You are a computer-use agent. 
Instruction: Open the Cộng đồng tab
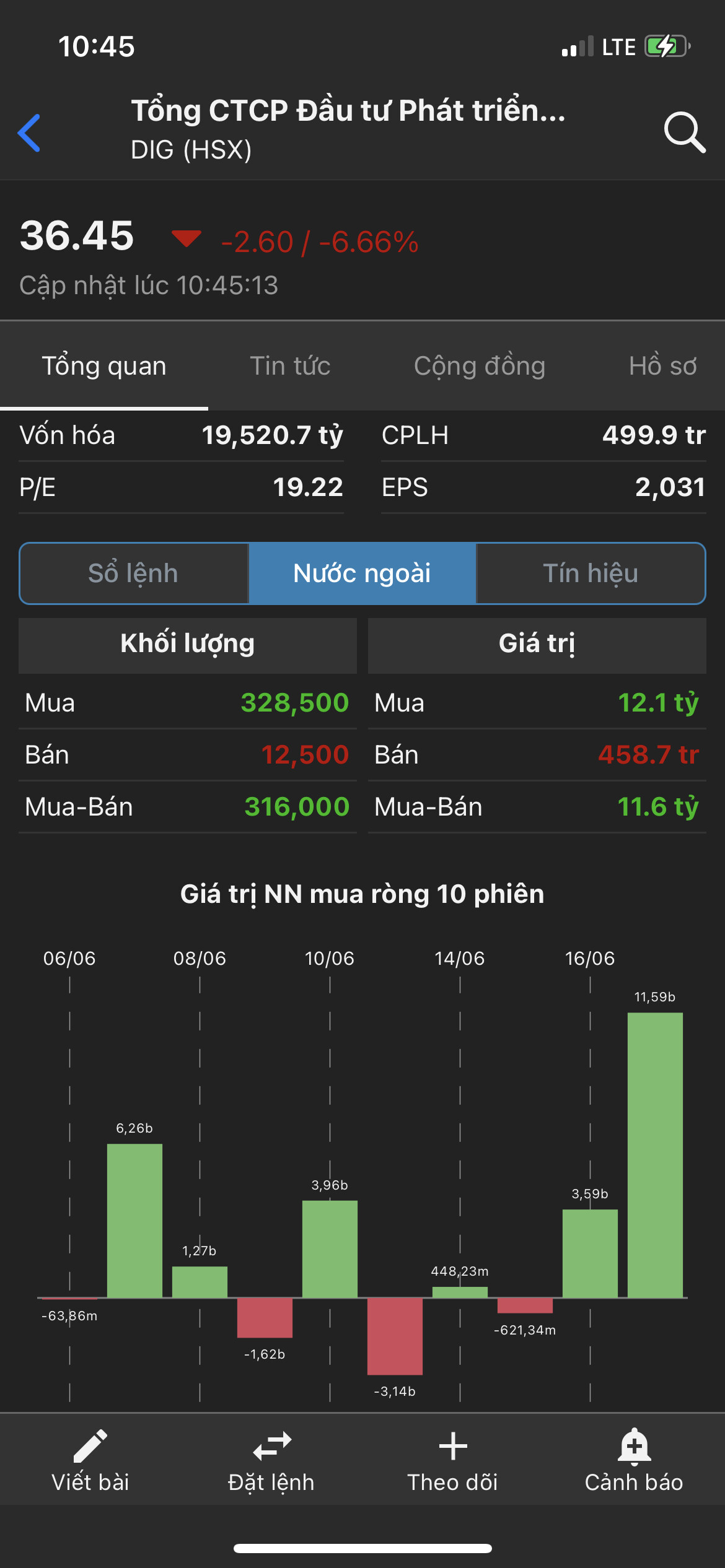480,366
